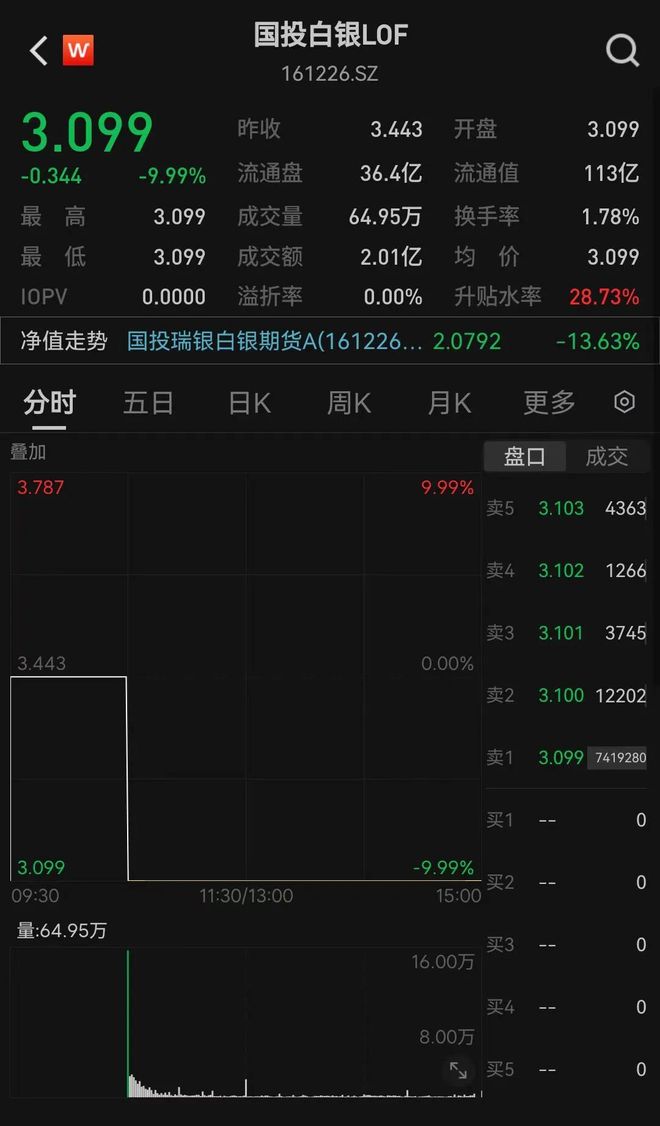This screenshot has width=660, height=1126.
Task: Go back using the arrow icon
Action: coord(38,51)
